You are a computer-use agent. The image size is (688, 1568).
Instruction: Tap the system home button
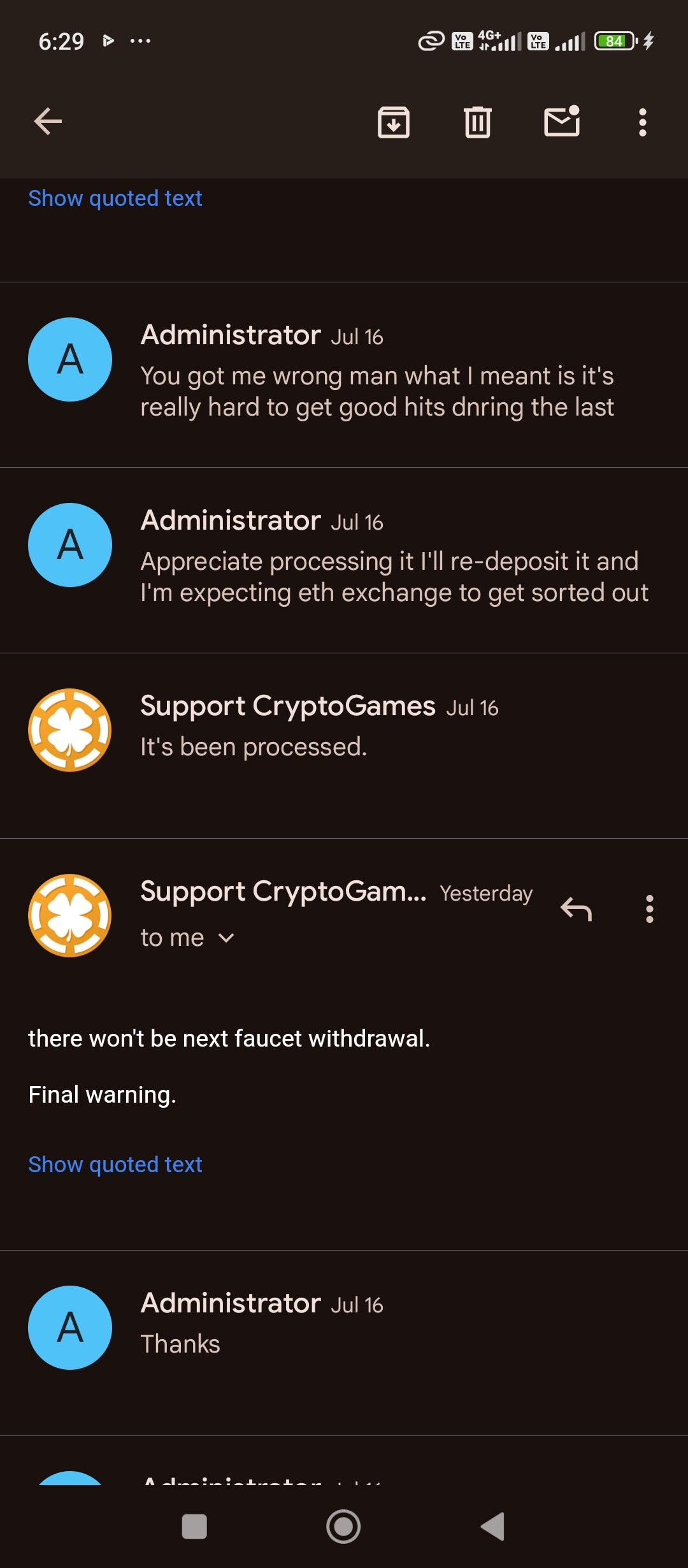click(x=343, y=1527)
